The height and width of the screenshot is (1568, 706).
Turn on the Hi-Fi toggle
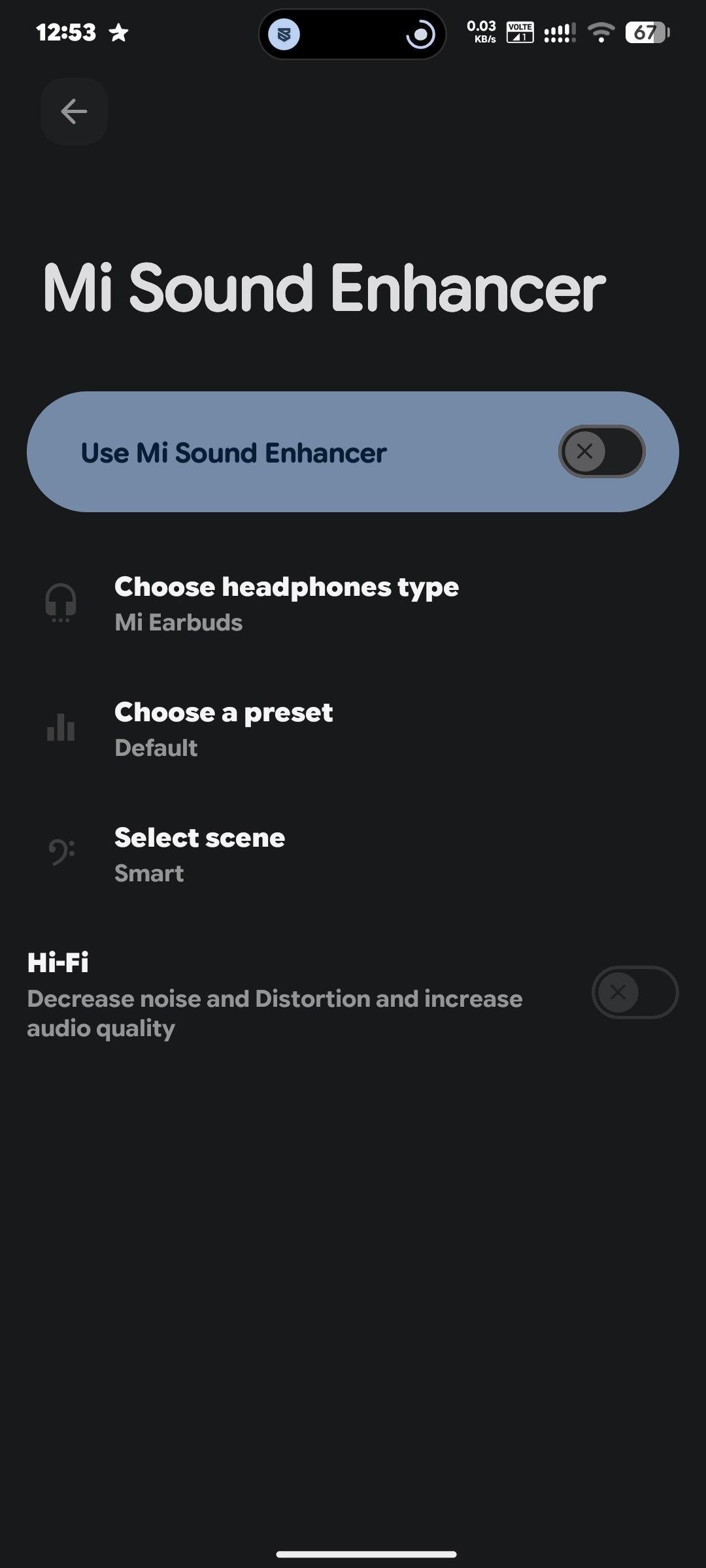[x=634, y=992]
